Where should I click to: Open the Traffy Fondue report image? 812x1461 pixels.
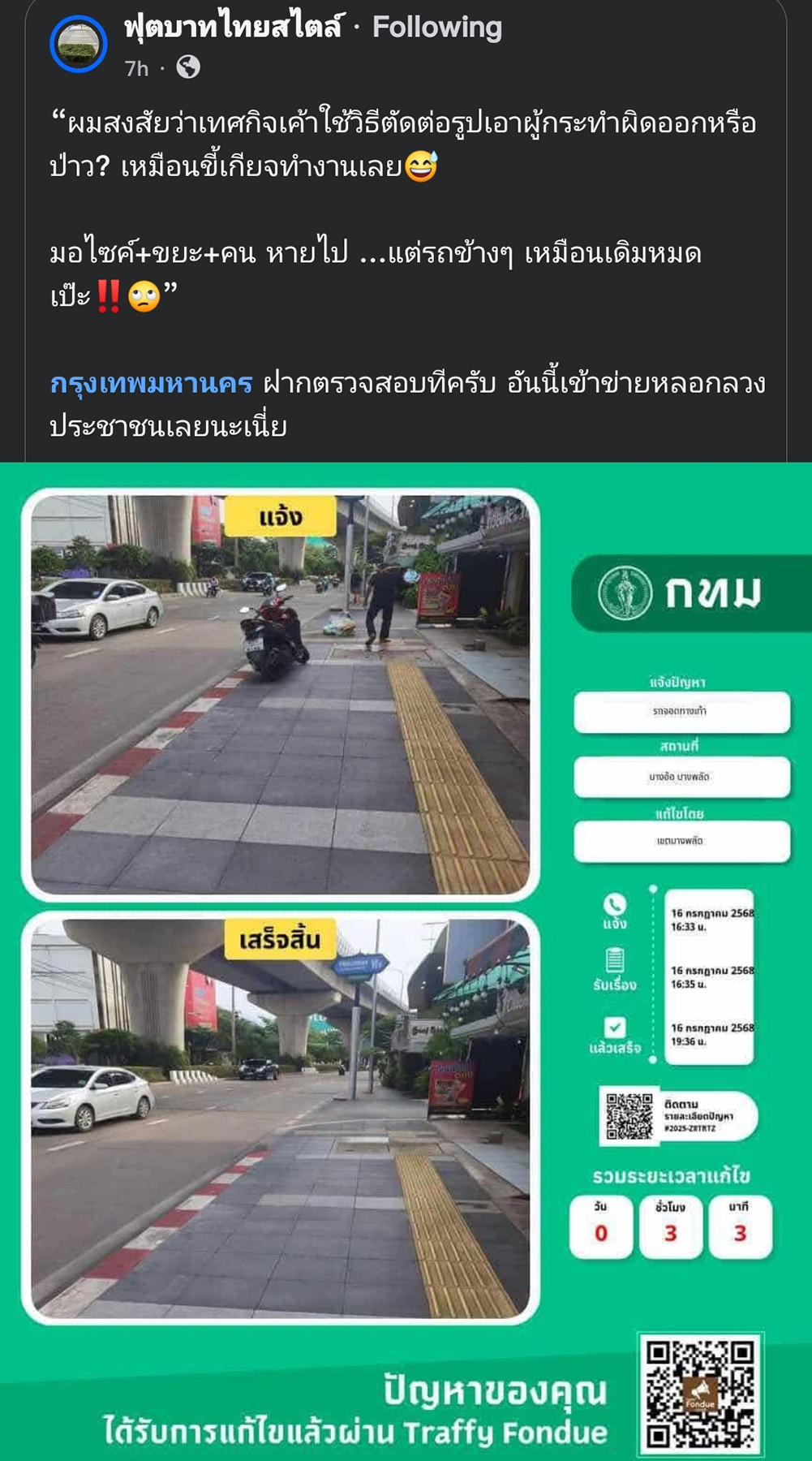406,958
